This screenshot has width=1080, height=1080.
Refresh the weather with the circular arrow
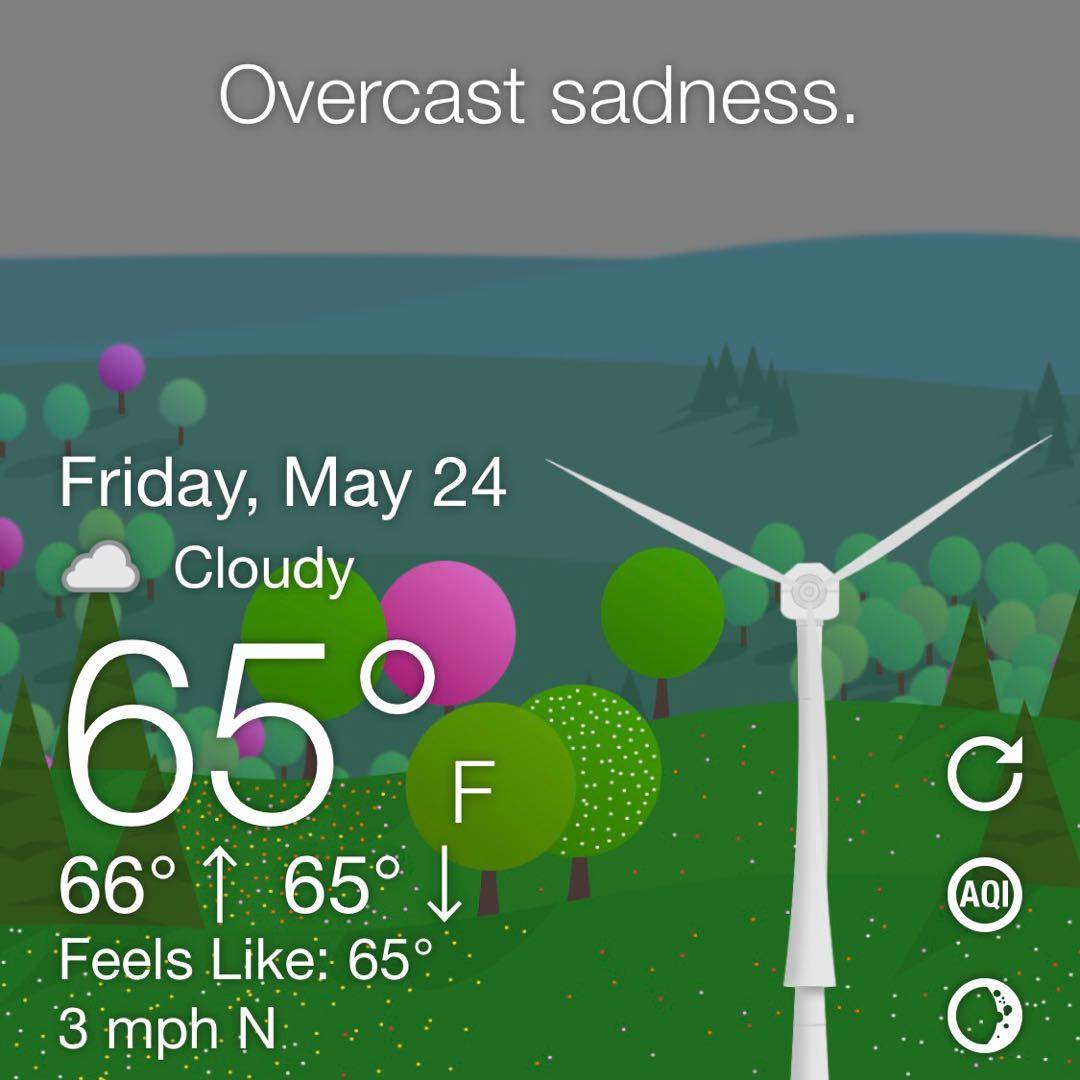(x=985, y=775)
